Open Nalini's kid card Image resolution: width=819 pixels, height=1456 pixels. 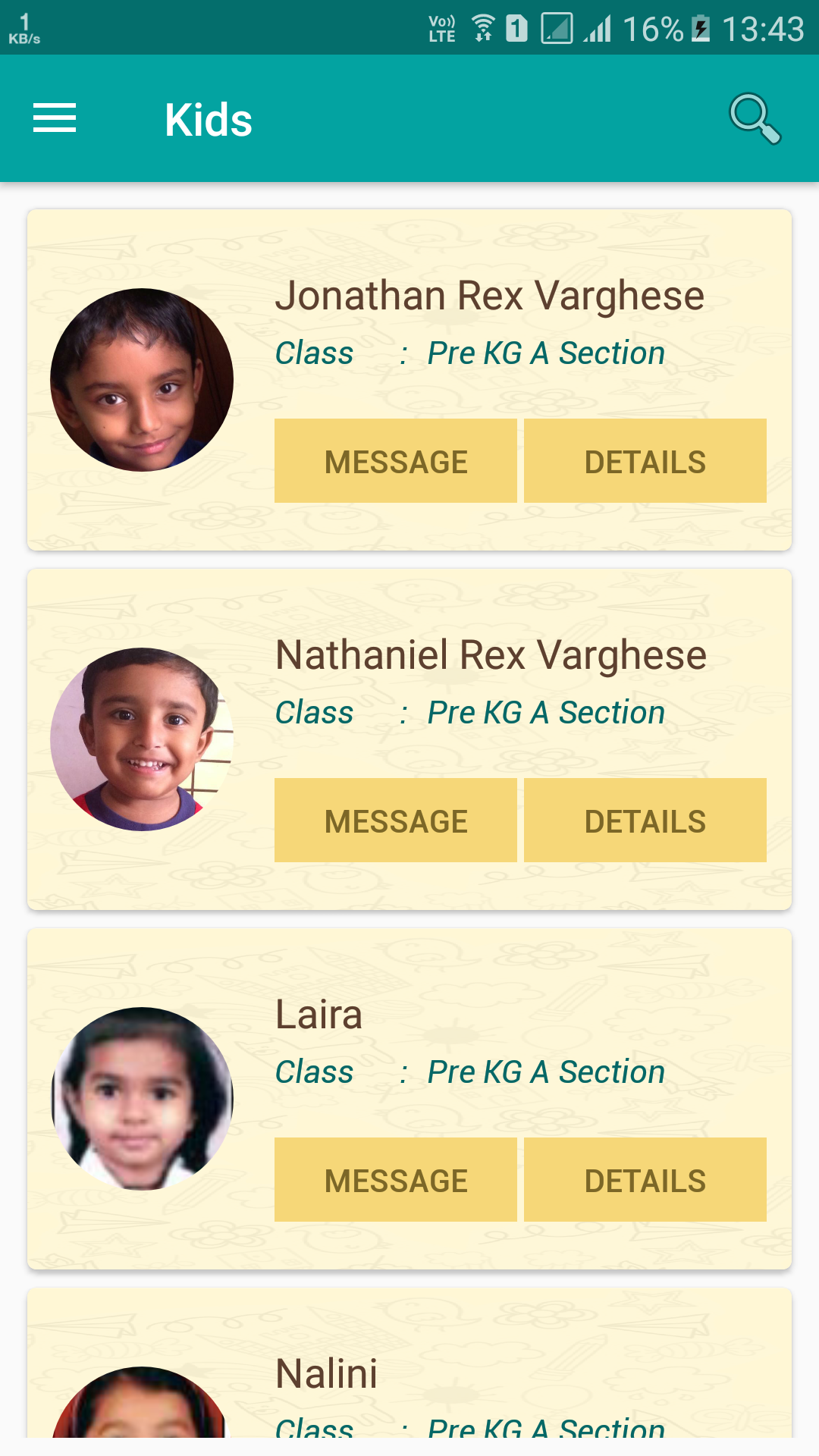tap(409, 1374)
